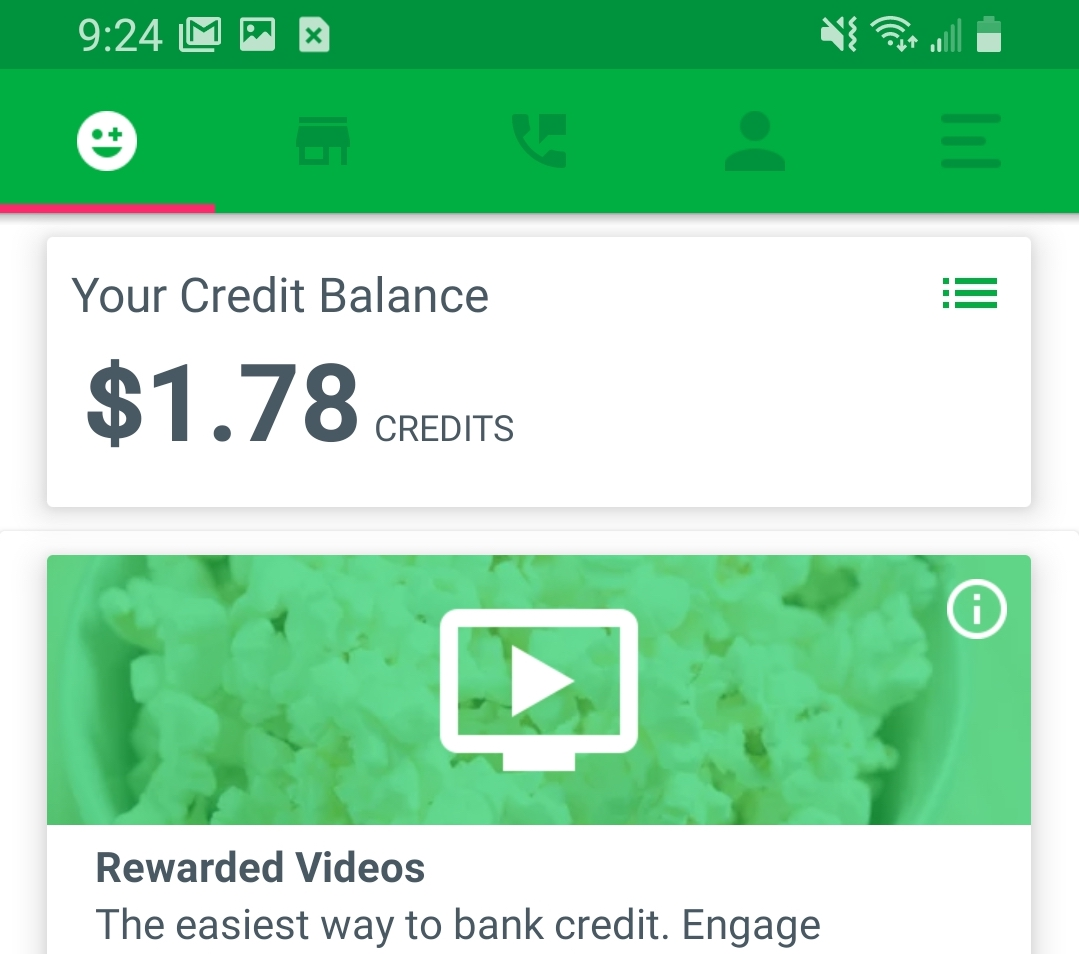Screen dimensions: 1079x954
Task: Switch to the smiley earn credits tab
Action: click(107, 141)
